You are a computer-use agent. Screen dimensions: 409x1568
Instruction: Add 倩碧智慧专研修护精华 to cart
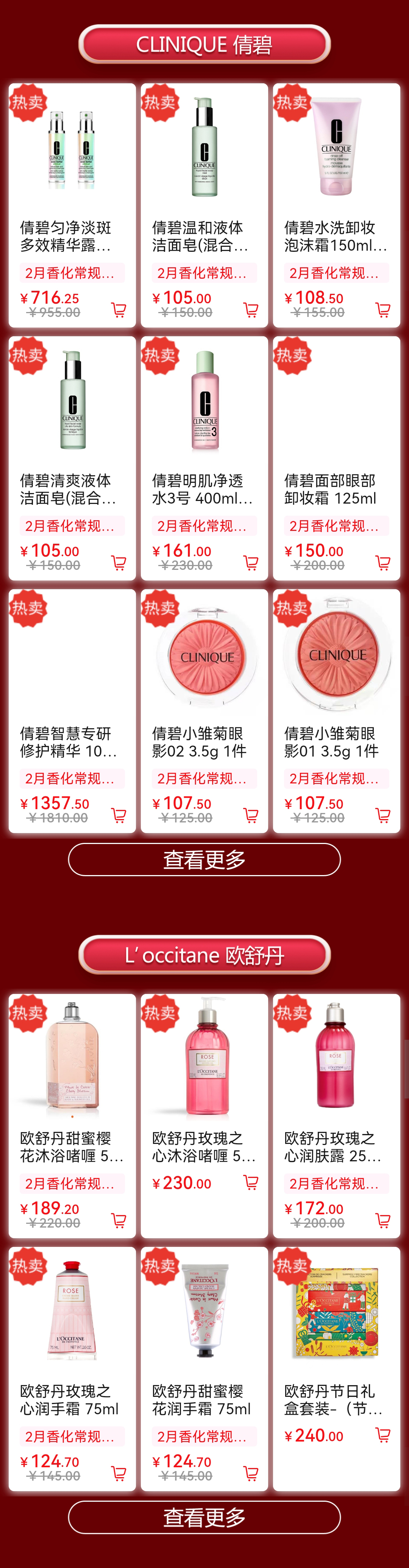119,815
